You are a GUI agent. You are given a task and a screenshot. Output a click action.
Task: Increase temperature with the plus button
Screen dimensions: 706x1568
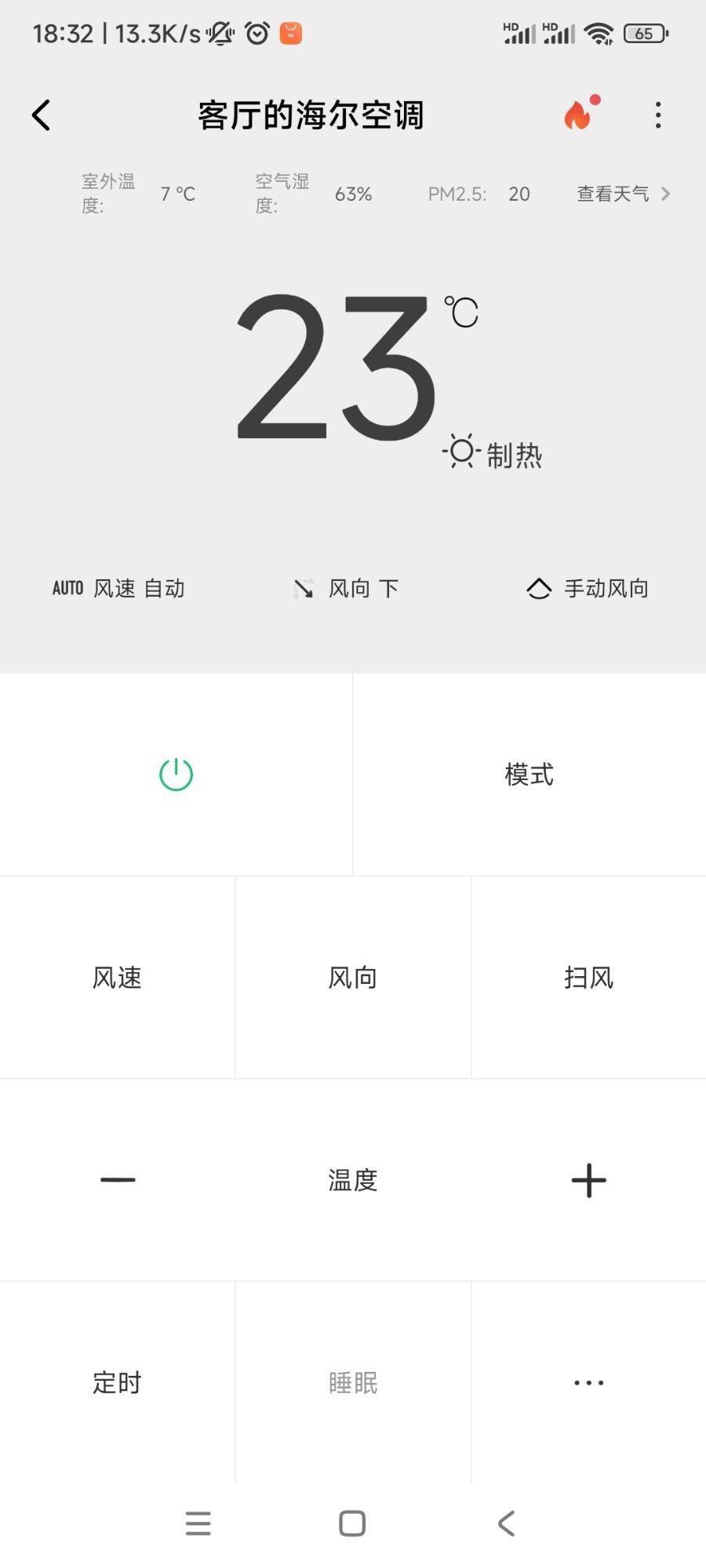click(x=589, y=1180)
